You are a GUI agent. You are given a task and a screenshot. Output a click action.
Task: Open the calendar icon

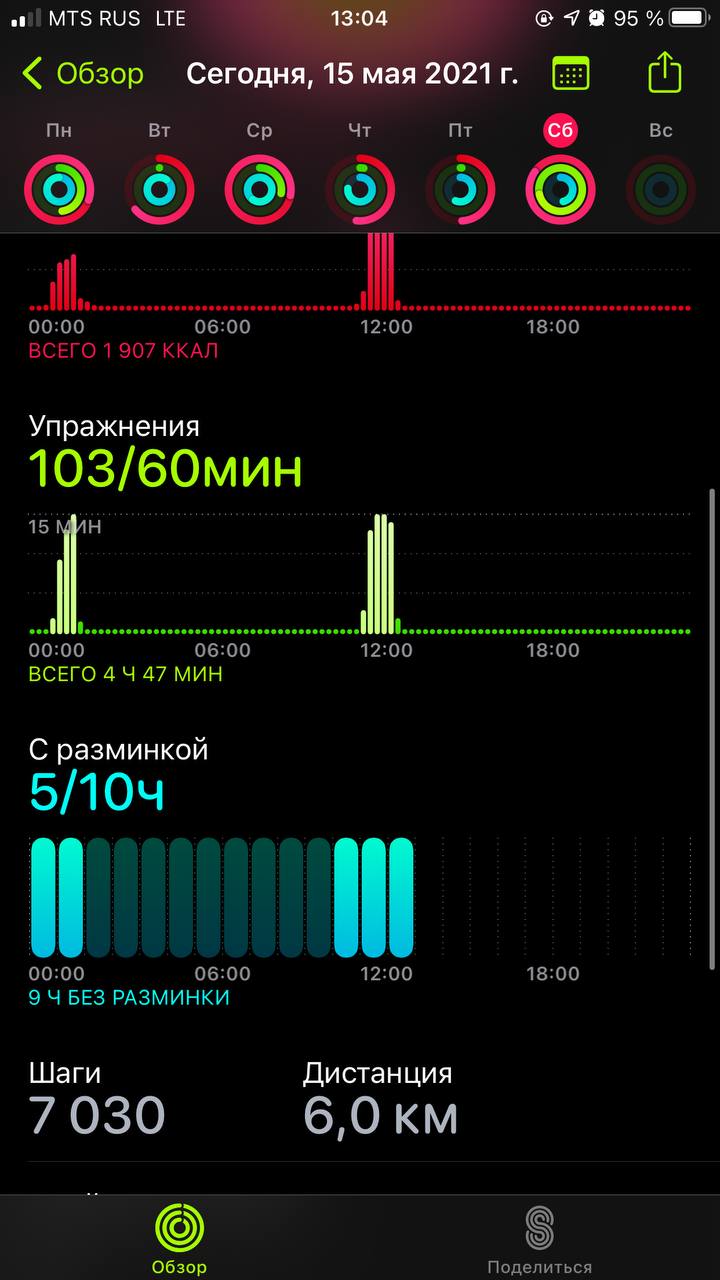pos(571,74)
